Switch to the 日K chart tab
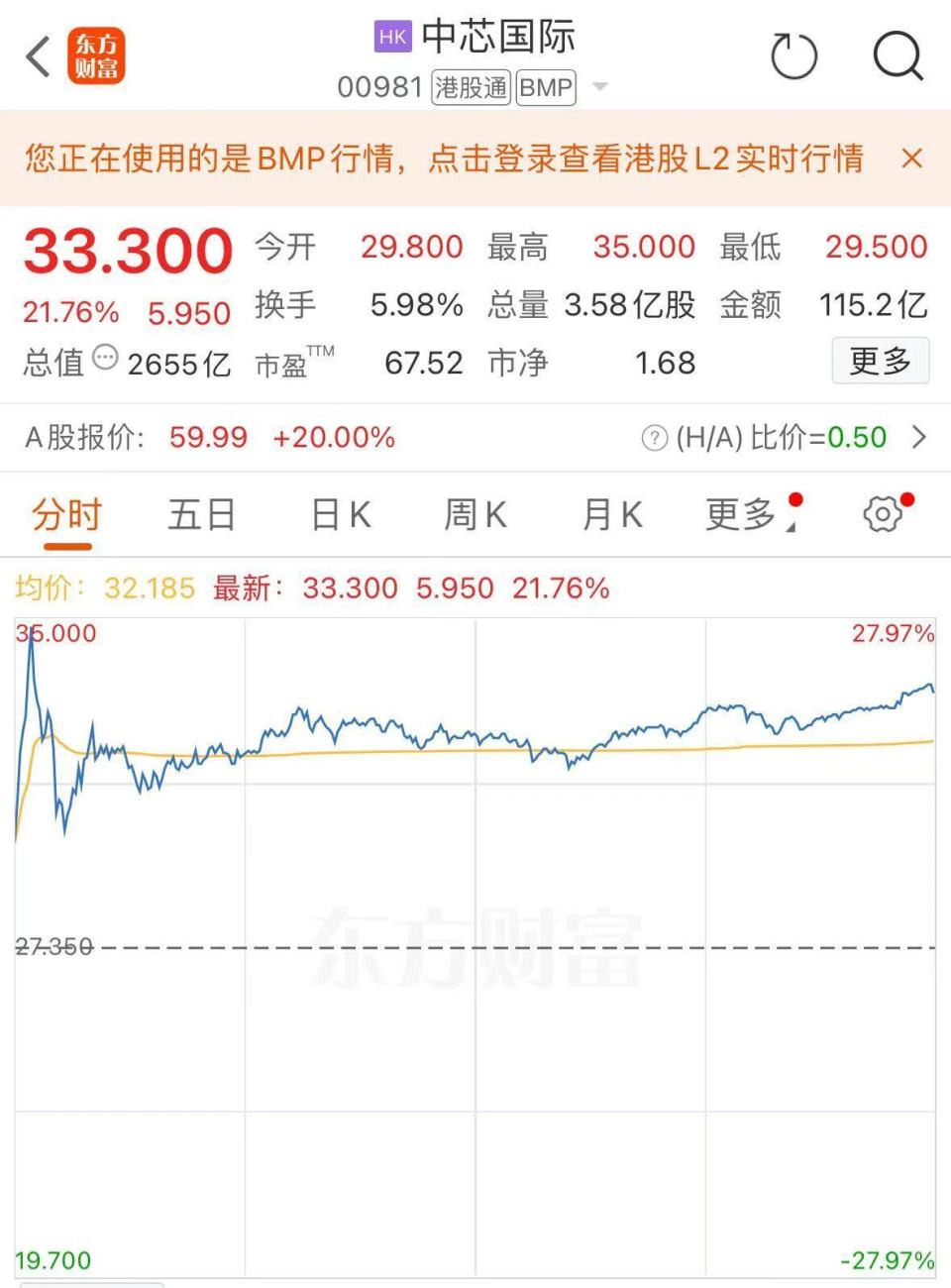951x1288 pixels. [339, 515]
